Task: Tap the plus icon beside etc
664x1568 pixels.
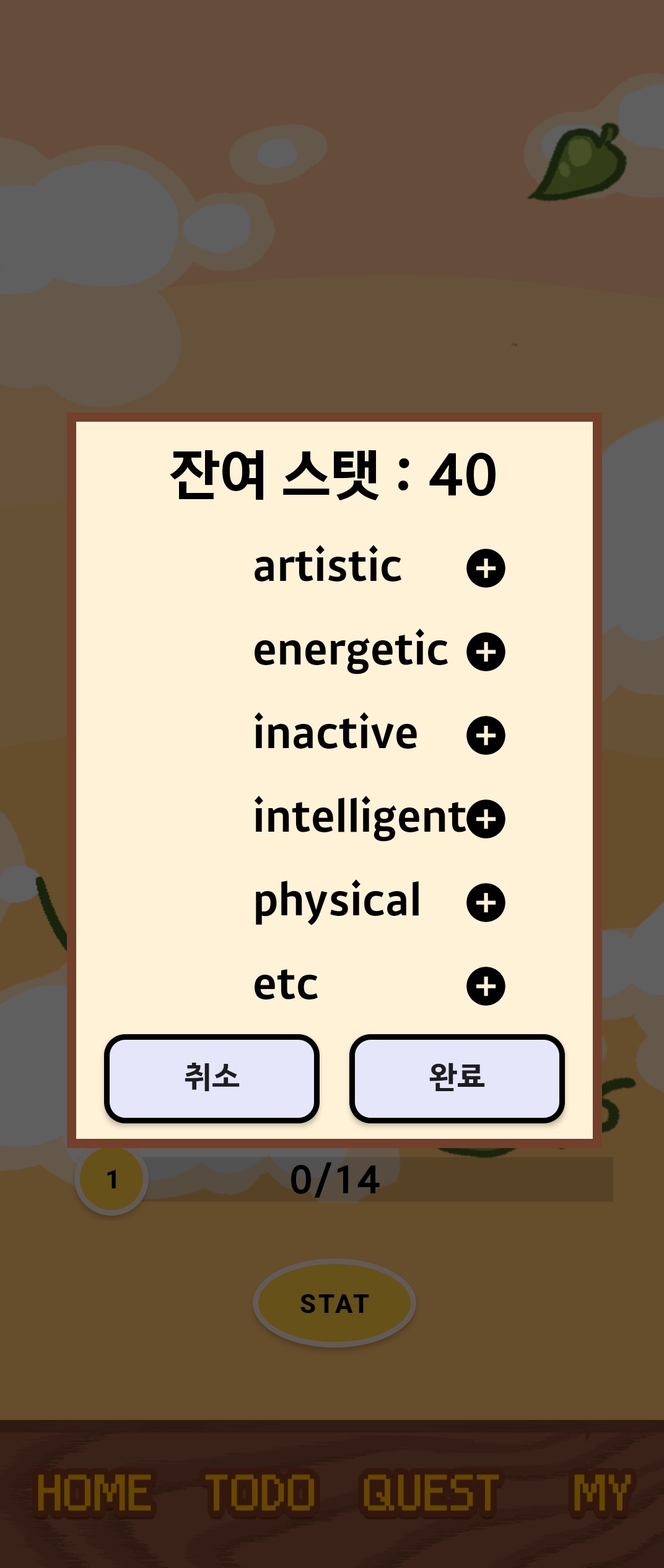Action: point(486,986)
